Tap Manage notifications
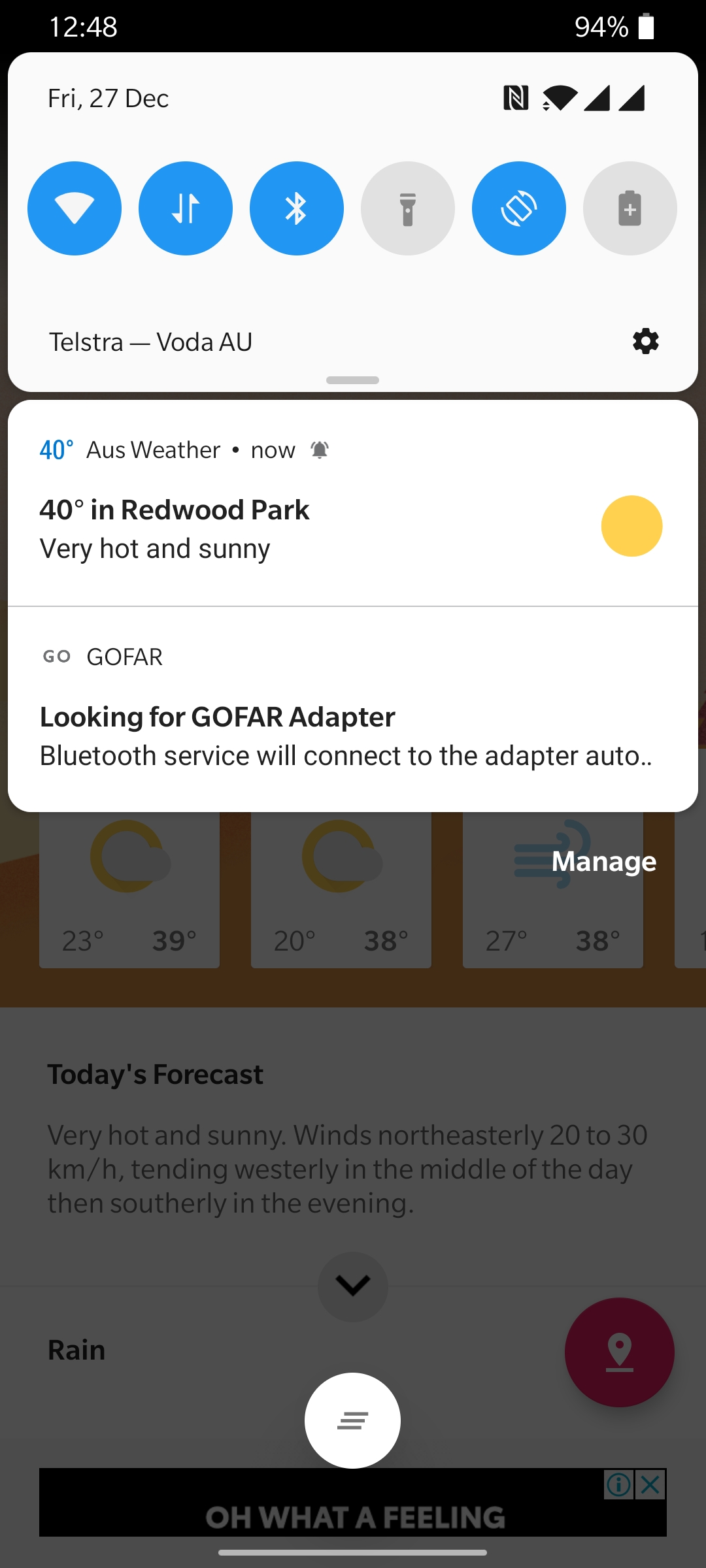This screenshot has height=1568, width=706. coord(604,861)
